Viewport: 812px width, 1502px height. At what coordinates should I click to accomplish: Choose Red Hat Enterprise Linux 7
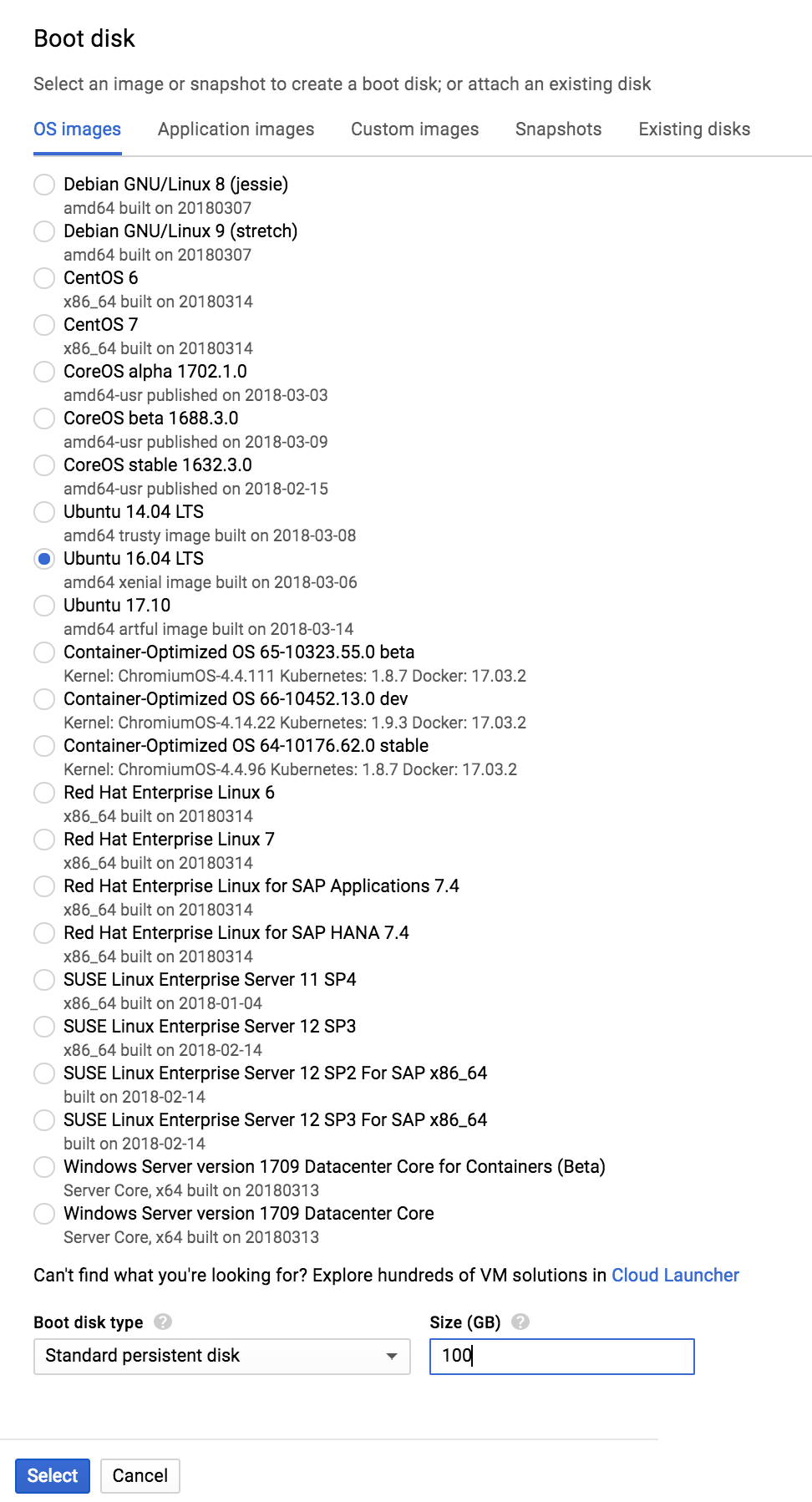(x=44, y=840)
